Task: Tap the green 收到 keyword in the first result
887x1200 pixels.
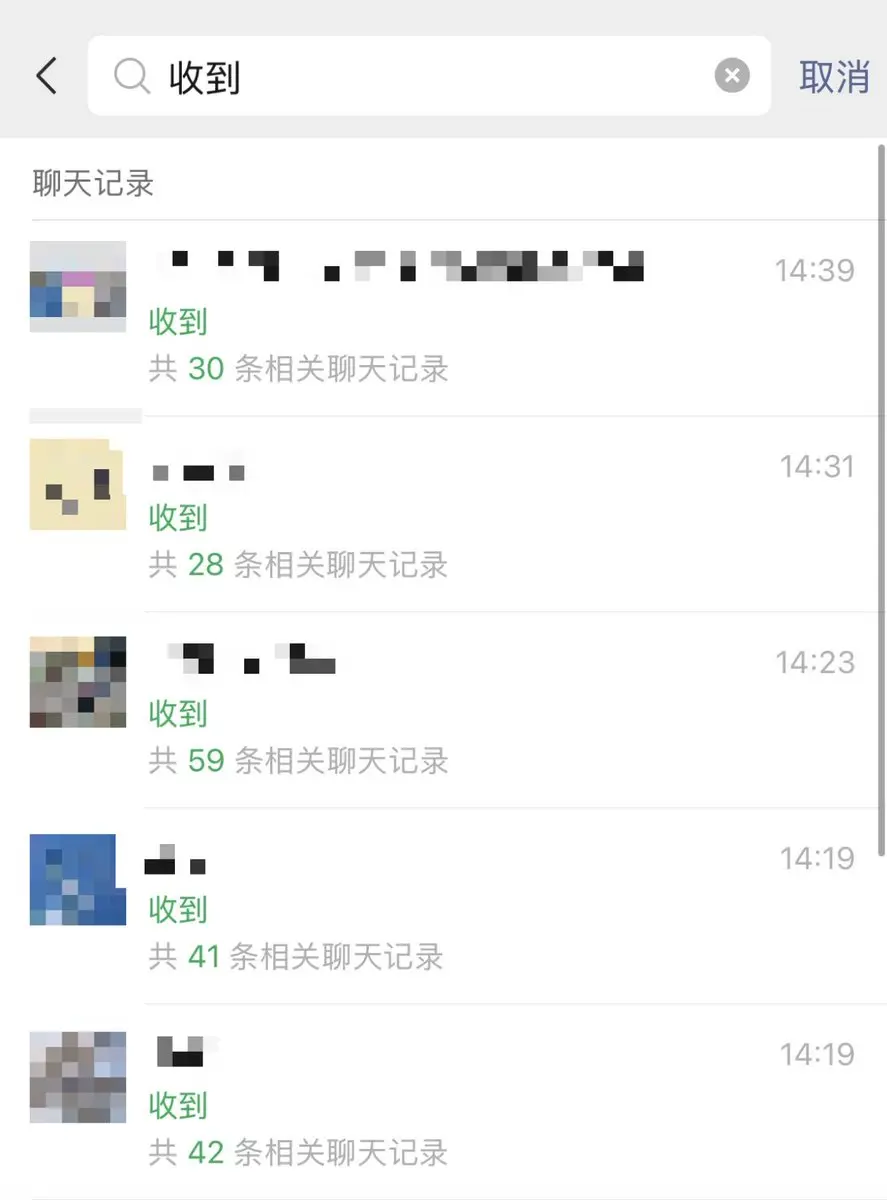Action: (178, 322)
